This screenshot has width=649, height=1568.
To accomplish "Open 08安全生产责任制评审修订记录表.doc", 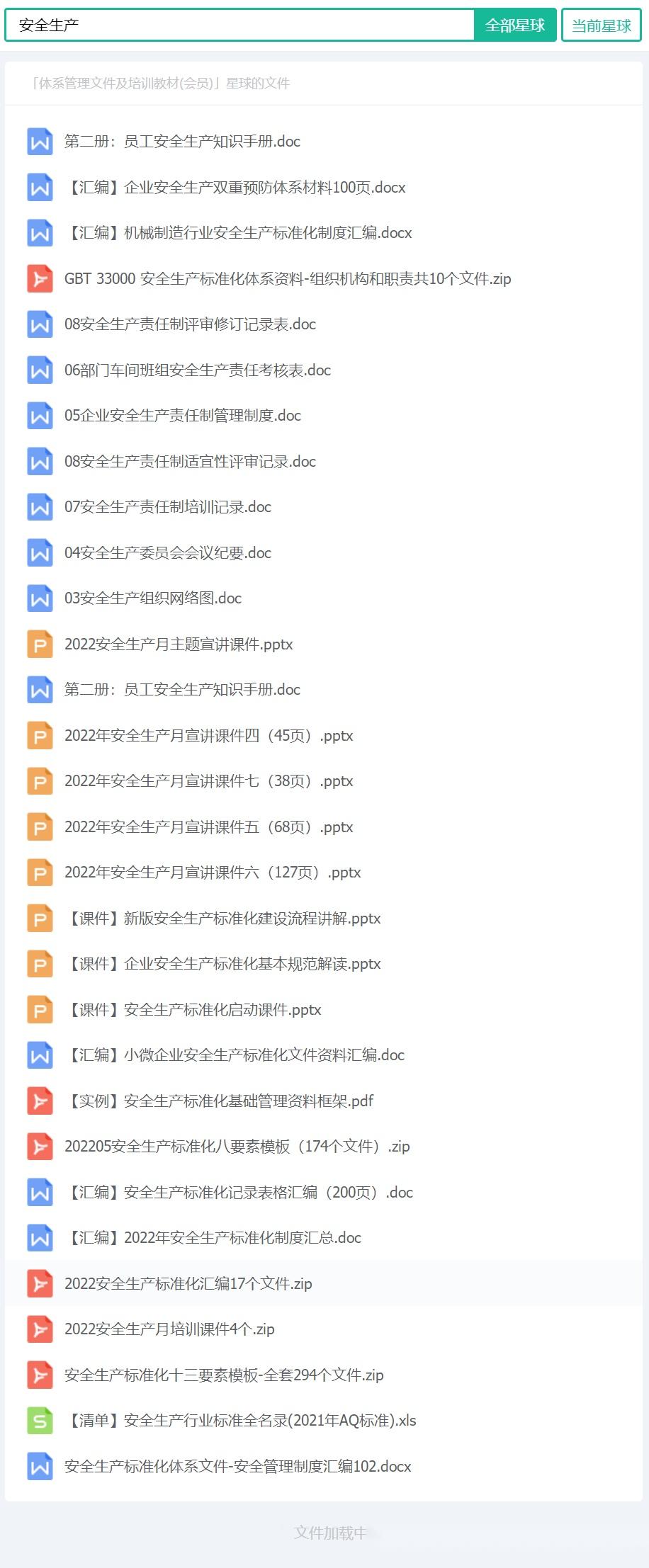I will pyautogui.click(x=189, y=324).
